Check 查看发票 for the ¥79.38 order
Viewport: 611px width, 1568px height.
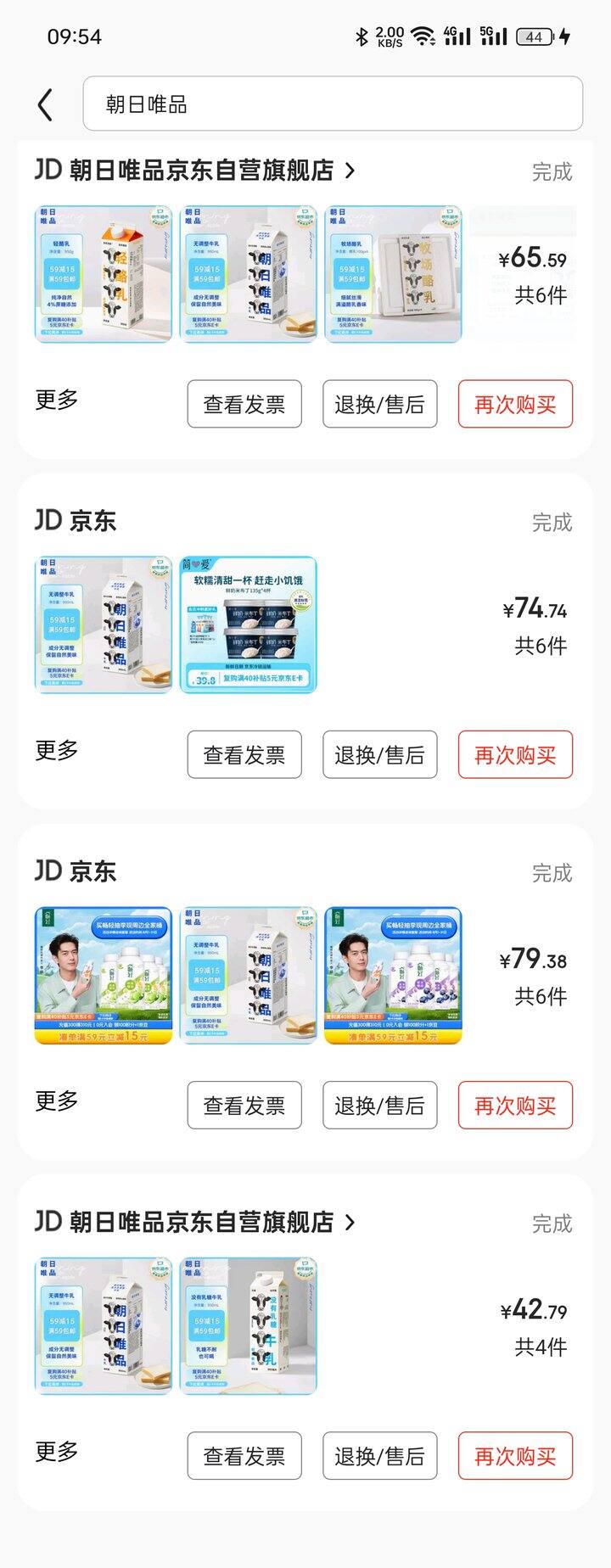(244, 1106)
